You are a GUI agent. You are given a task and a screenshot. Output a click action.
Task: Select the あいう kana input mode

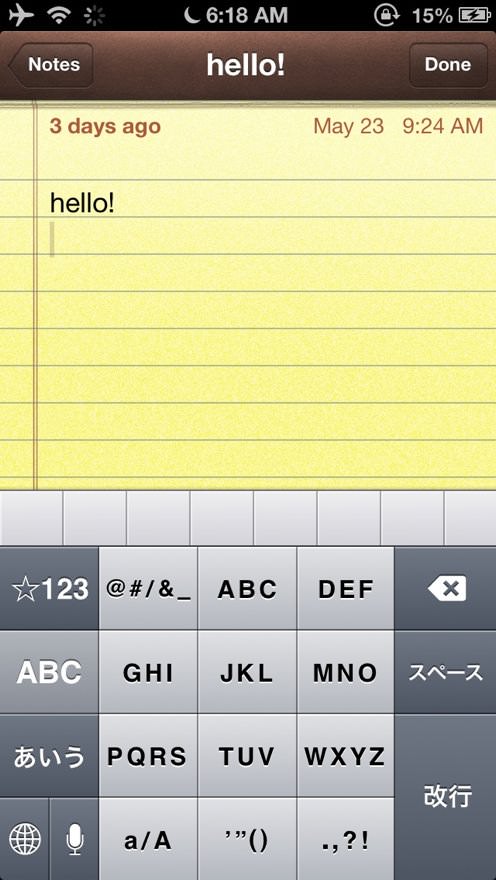tap(49, 757)
